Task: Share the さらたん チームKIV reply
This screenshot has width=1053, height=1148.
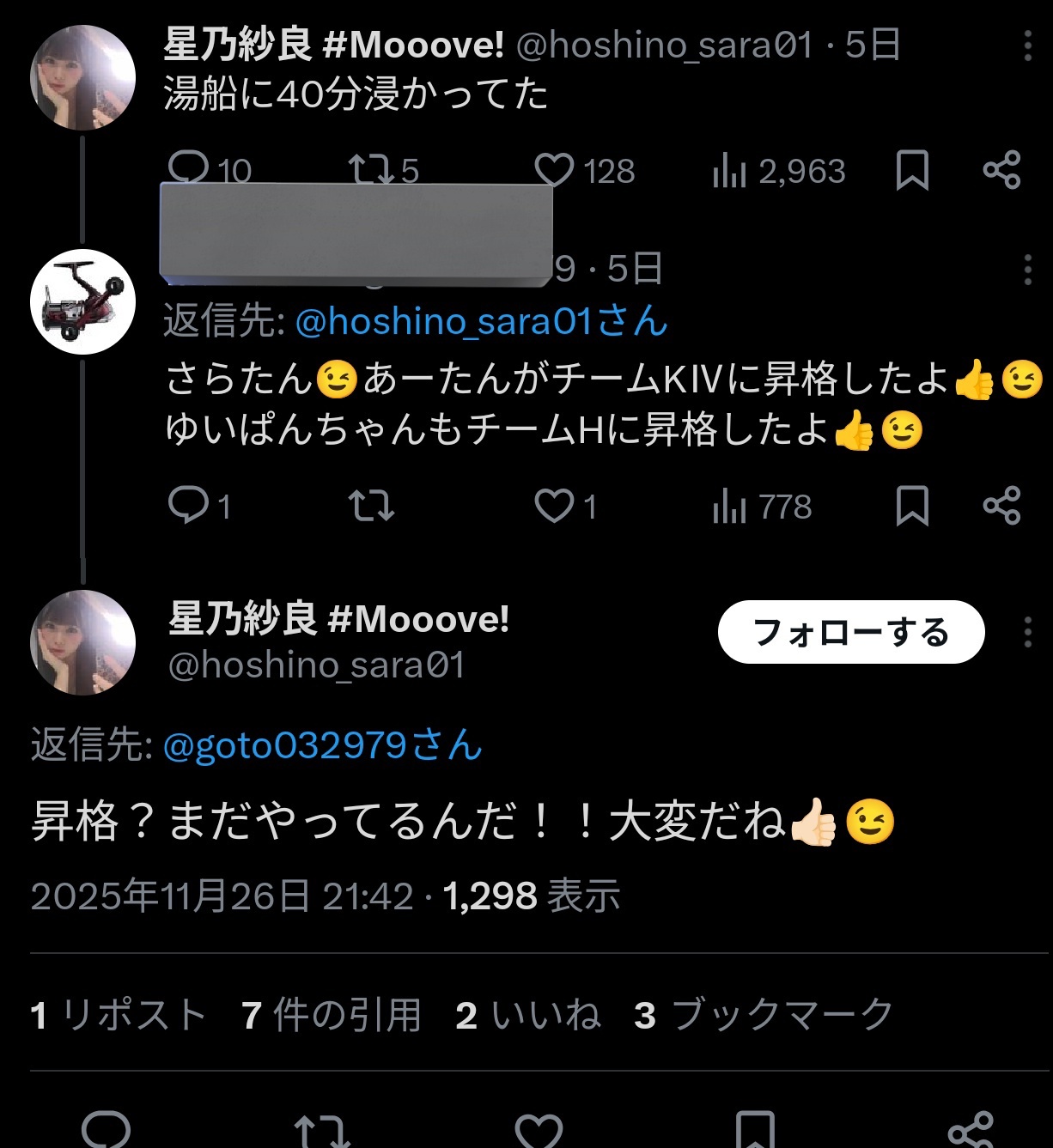Action: pyautogui.click(x=1001, y=506)
